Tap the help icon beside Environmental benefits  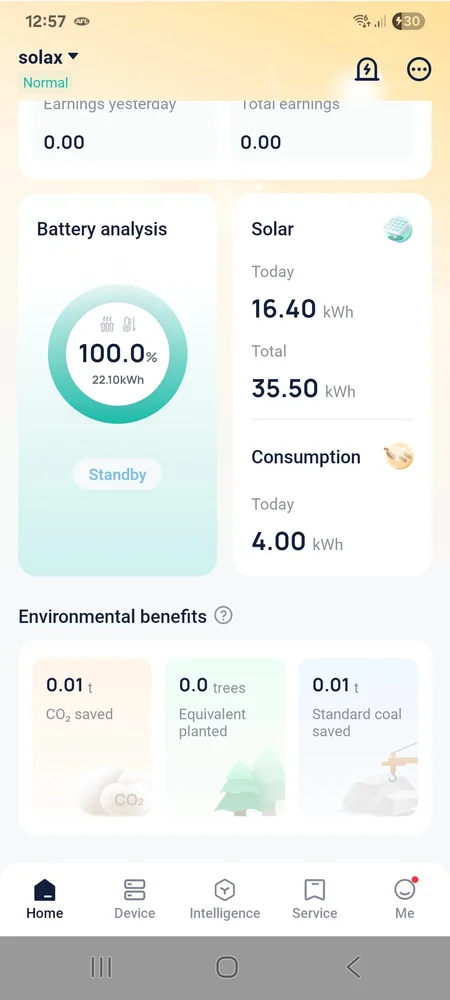(x=223, y=616)
